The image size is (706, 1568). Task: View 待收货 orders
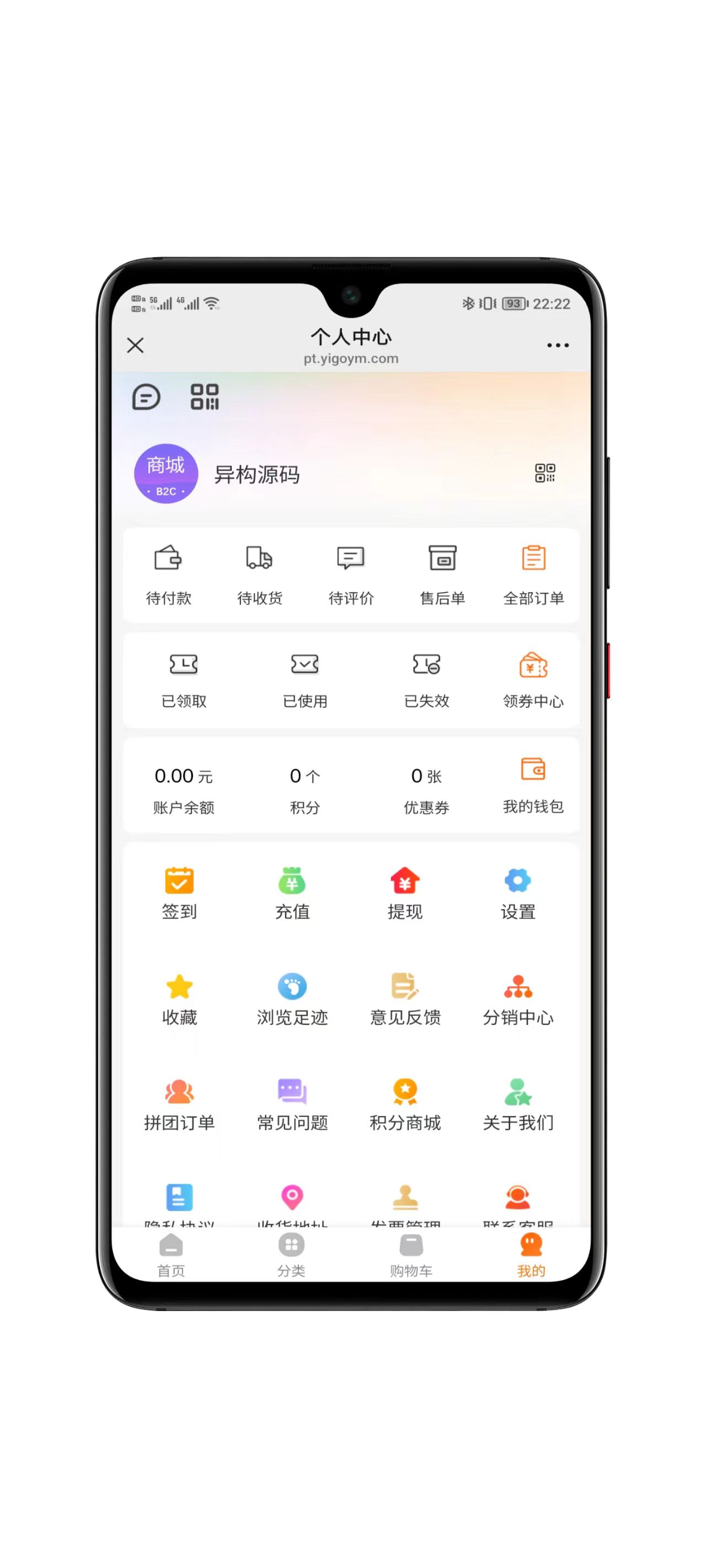pyautogui.click(x=259, y=573)
